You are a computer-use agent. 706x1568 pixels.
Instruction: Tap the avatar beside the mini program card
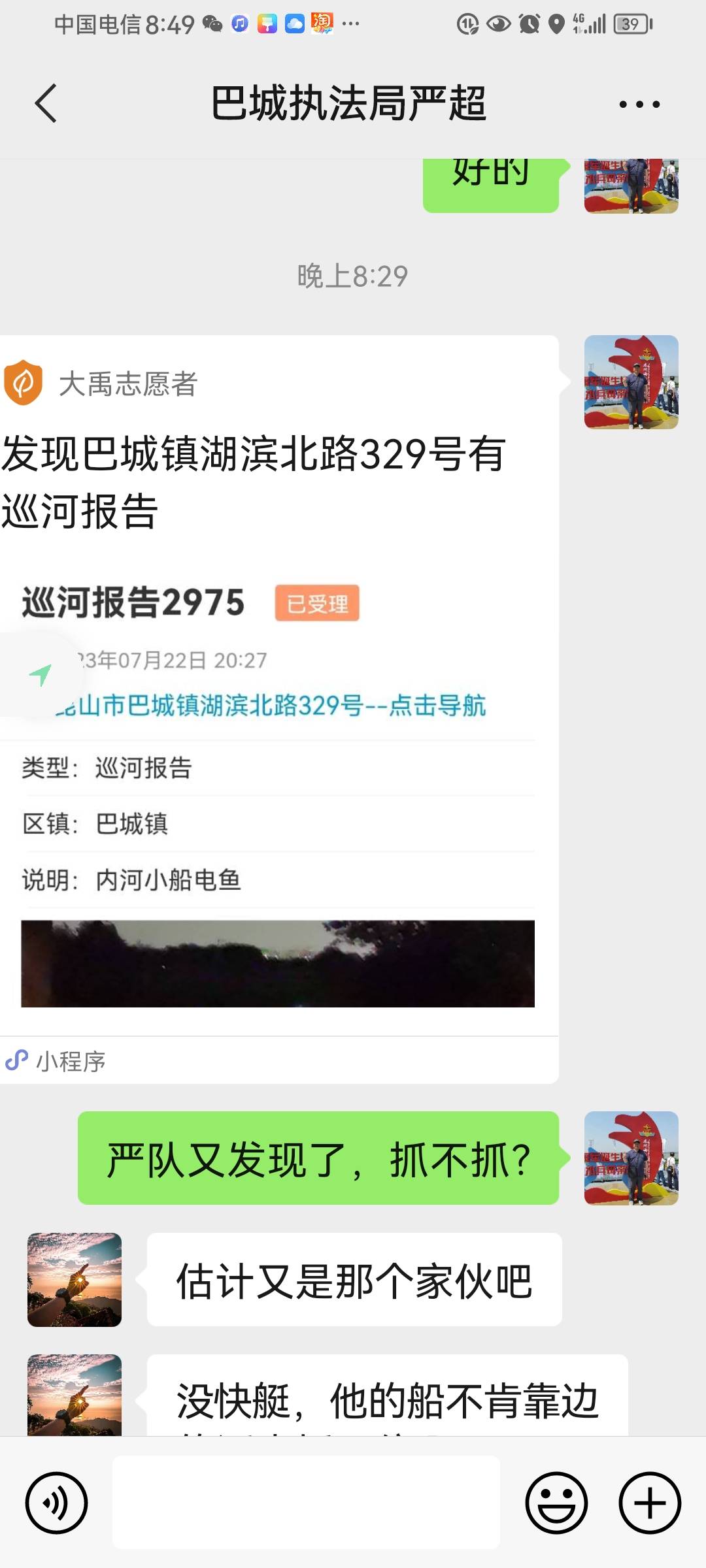coord(631,382)
